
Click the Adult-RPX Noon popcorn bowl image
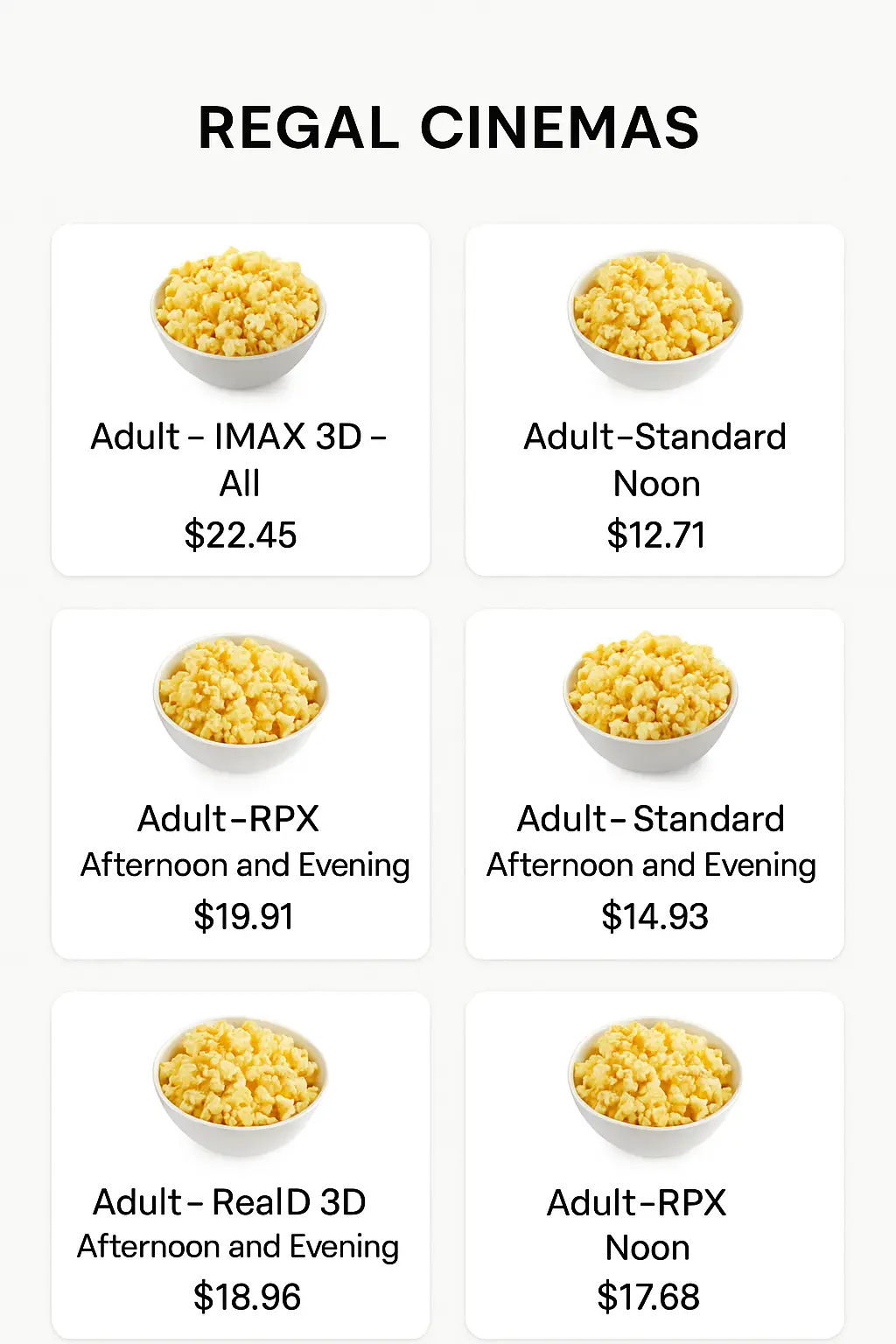tap(654, 1085)
